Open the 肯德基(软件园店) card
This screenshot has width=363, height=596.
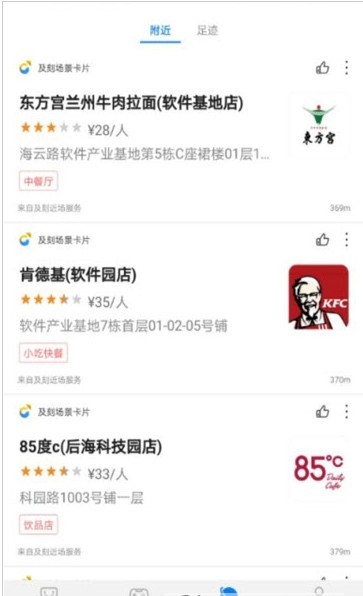pyautogui.click(x=184, y=309)
